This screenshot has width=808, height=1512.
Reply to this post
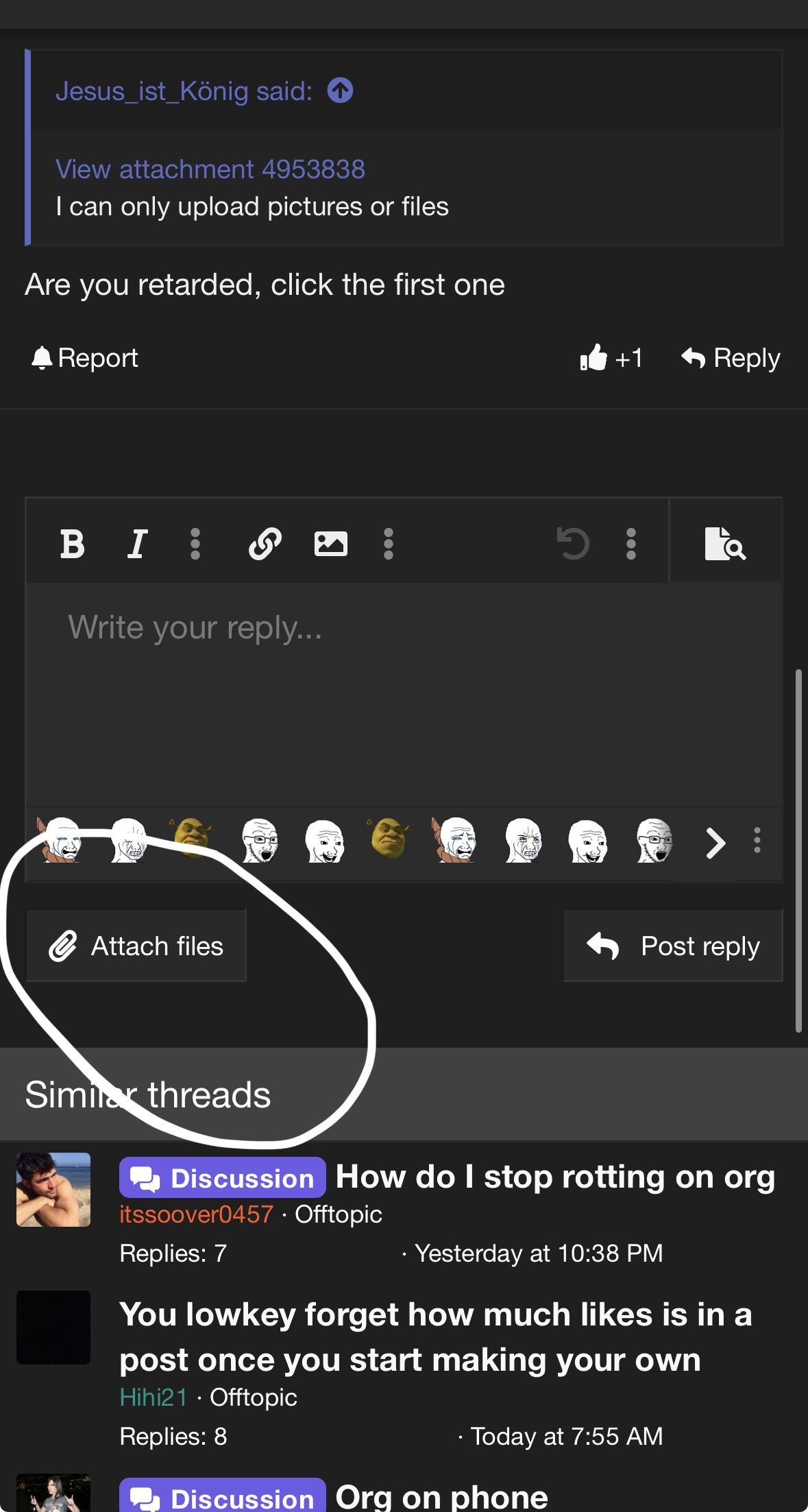pos(731,358)
